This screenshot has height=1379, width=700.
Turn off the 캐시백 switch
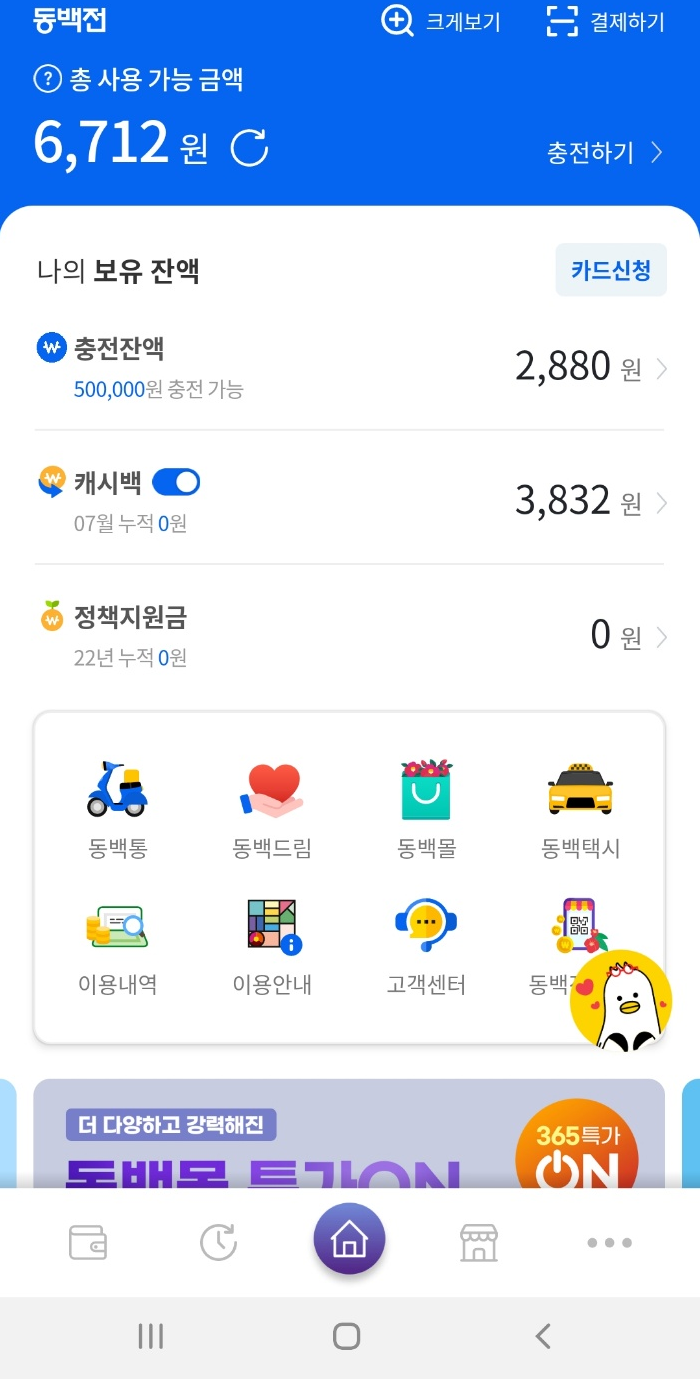(x=176, y=483)
